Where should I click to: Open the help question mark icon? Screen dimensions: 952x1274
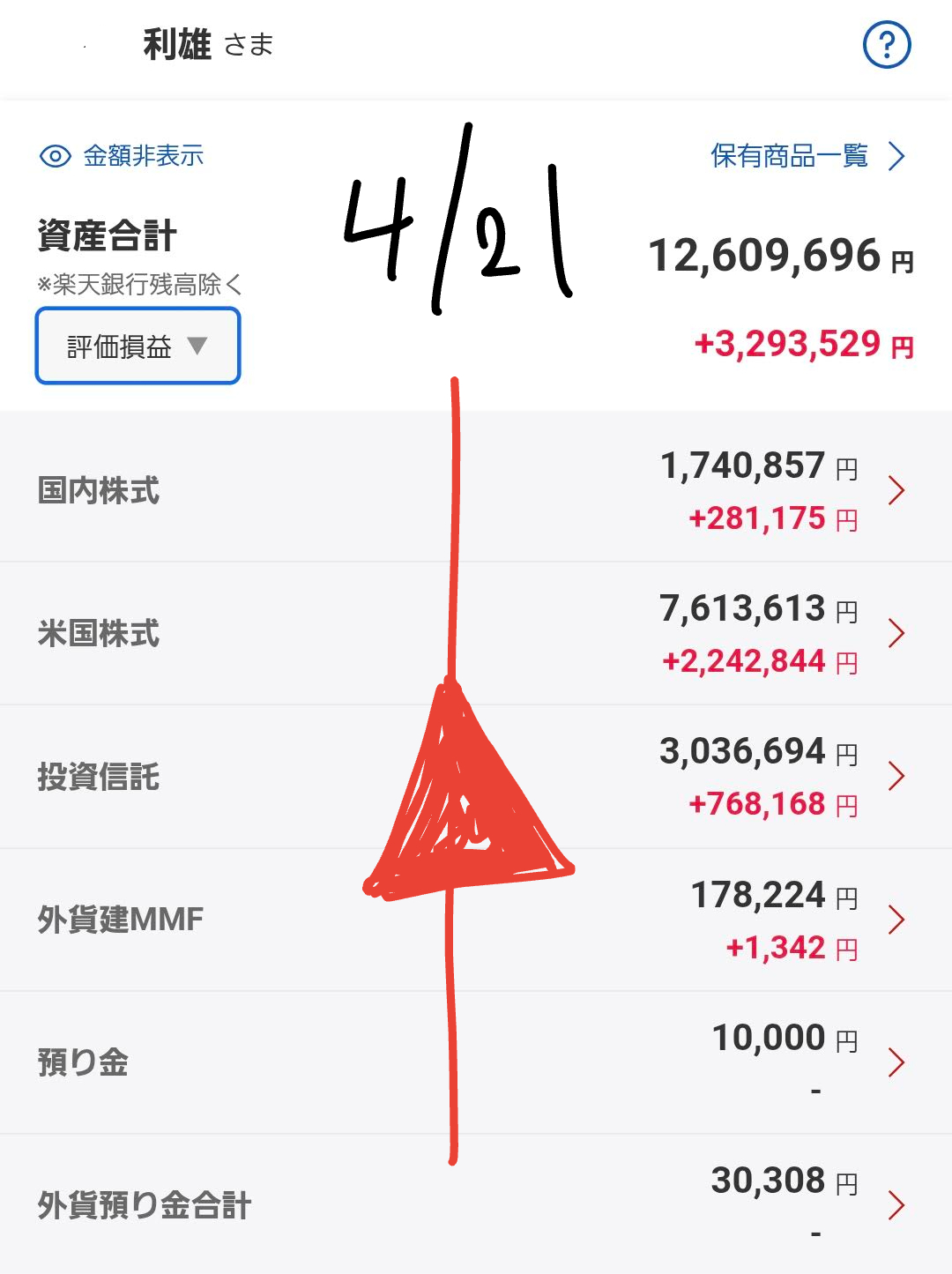[886, 45]
